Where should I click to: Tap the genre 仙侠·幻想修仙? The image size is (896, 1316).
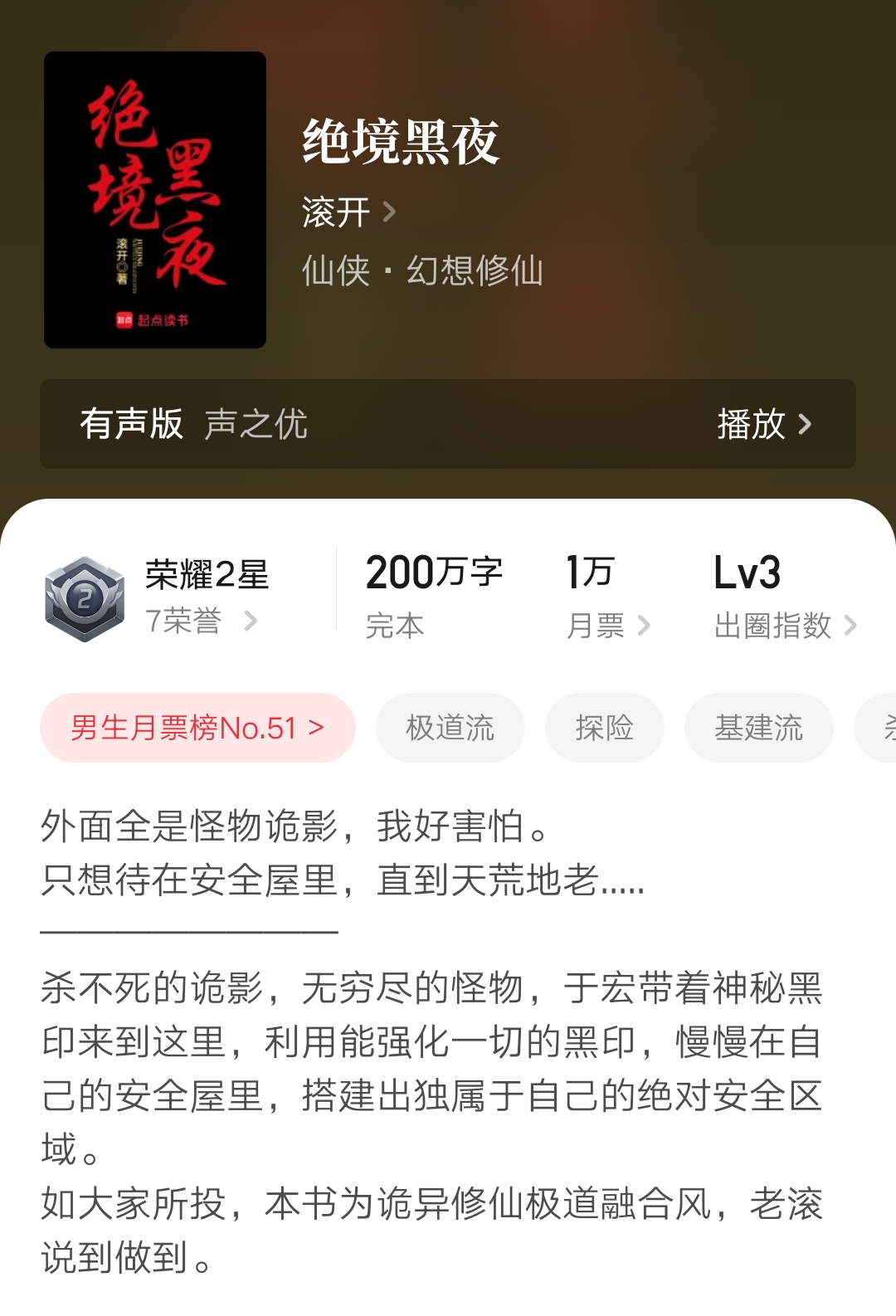tap(421, 271)
